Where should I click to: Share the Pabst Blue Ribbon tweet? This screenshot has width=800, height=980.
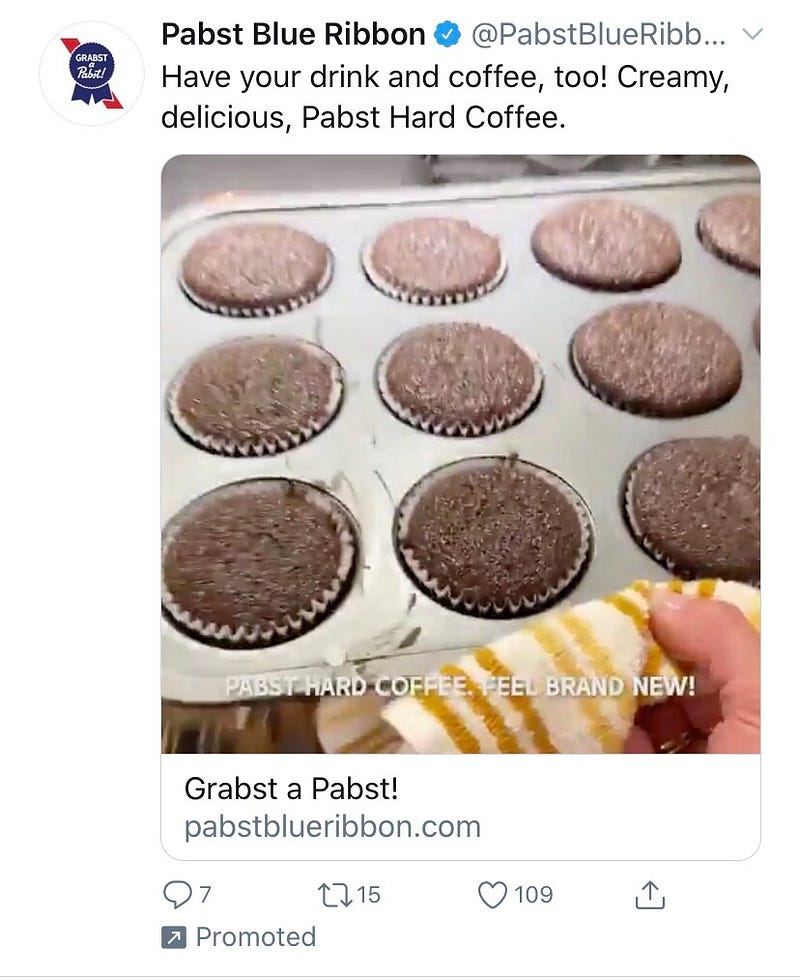pyautogui.click(x=650, y=895)
